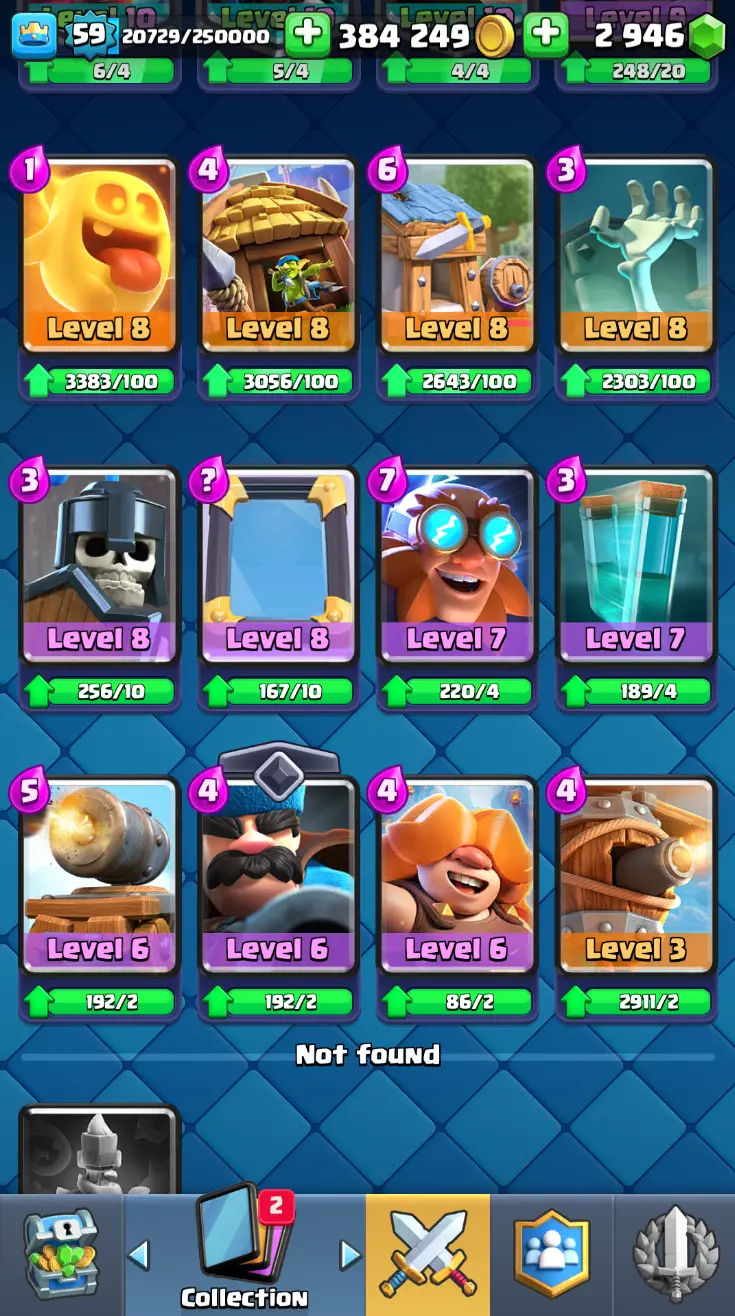
Task: Open the Tournaments sword-and-laurel tab
Action: pos(675,1255)
